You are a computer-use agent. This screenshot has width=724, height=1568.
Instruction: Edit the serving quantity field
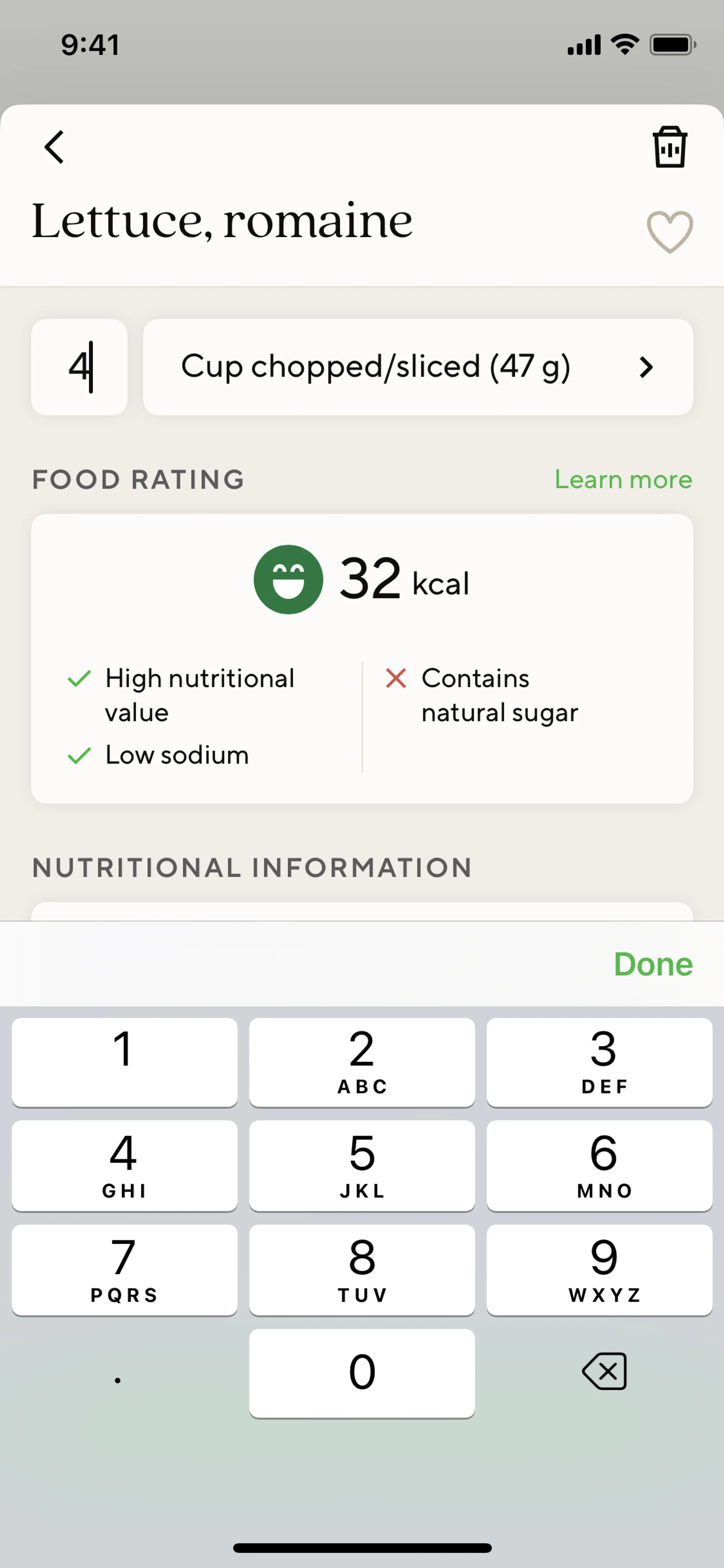[x=80, y=367]
